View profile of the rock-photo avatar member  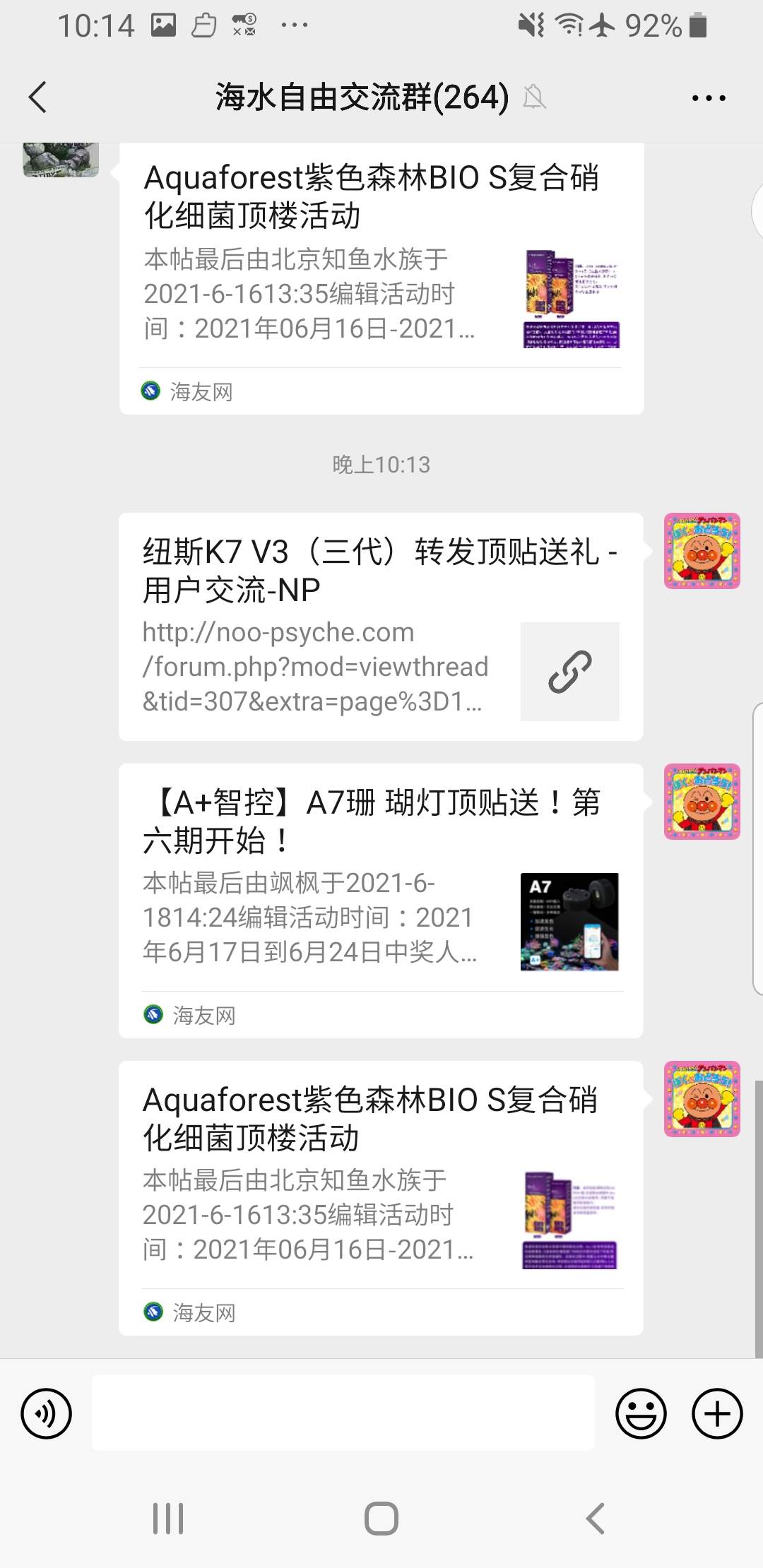(x=61, y=160)
